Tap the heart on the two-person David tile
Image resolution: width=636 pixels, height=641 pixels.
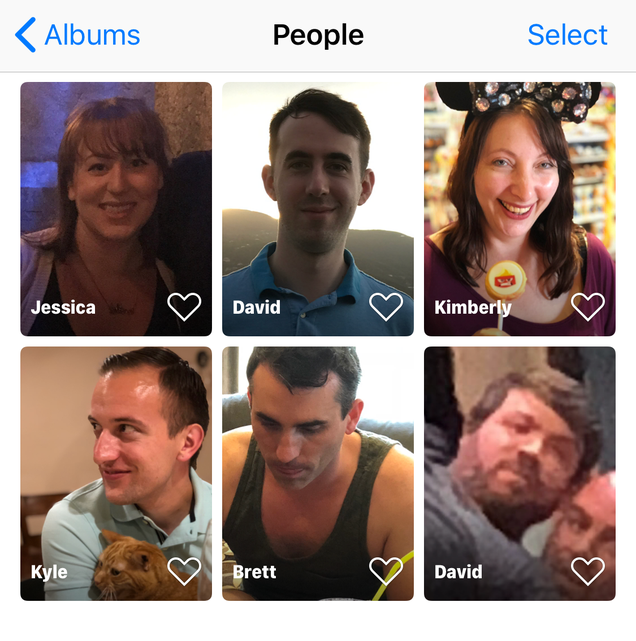(x=588, y=571)
